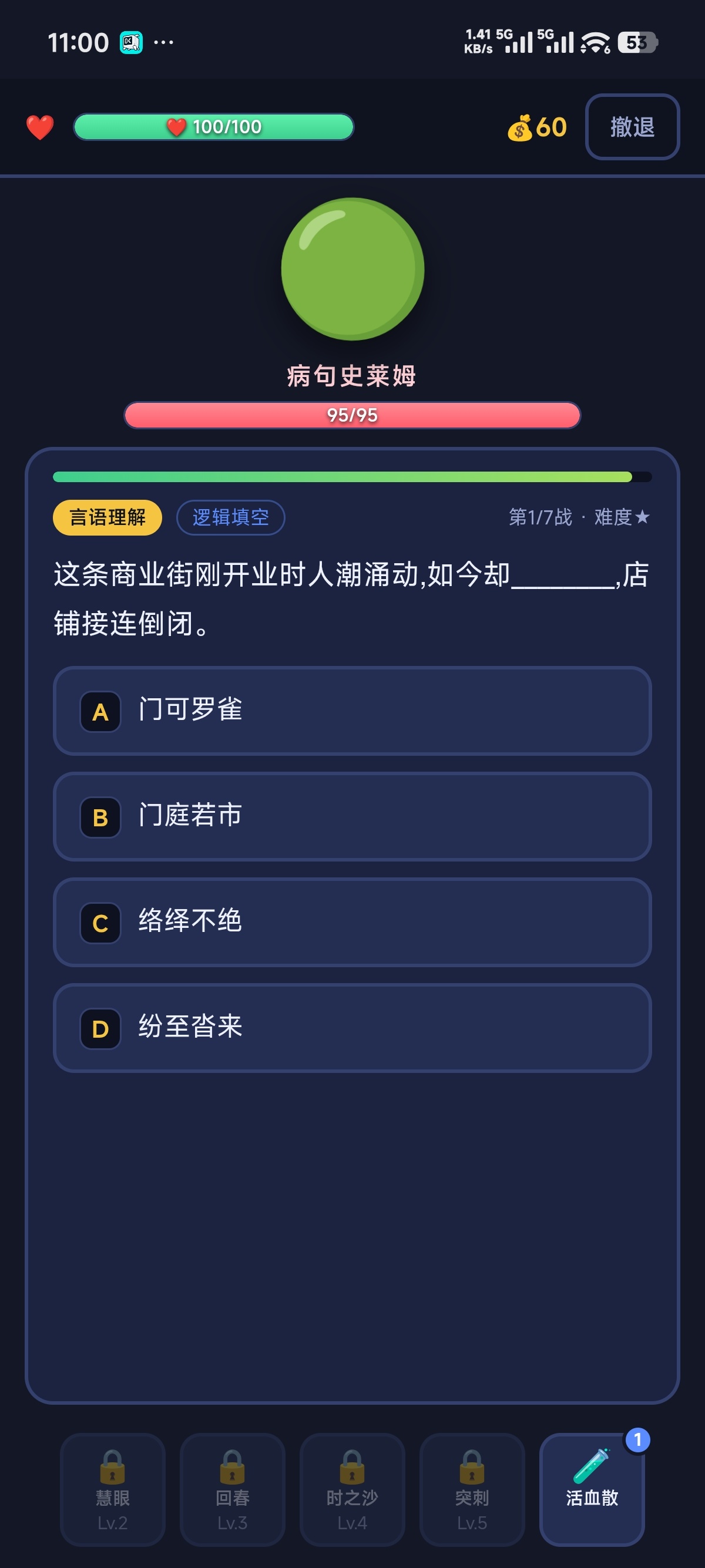
Task: Tap the locked 突刺 Lv.5 skill
Action: 472,1489
